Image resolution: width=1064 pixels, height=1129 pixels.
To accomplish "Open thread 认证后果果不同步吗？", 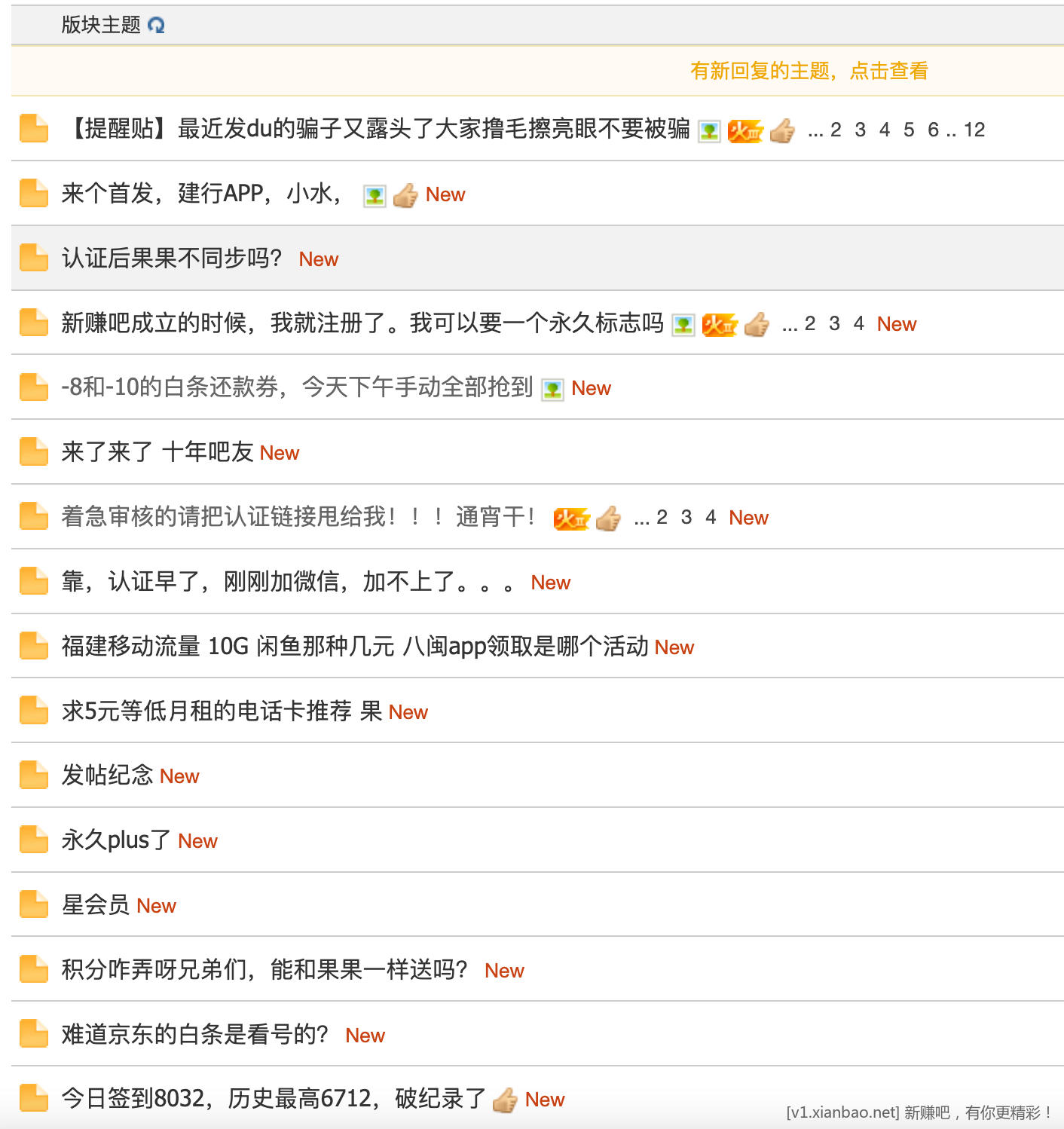I will point(172,259).
